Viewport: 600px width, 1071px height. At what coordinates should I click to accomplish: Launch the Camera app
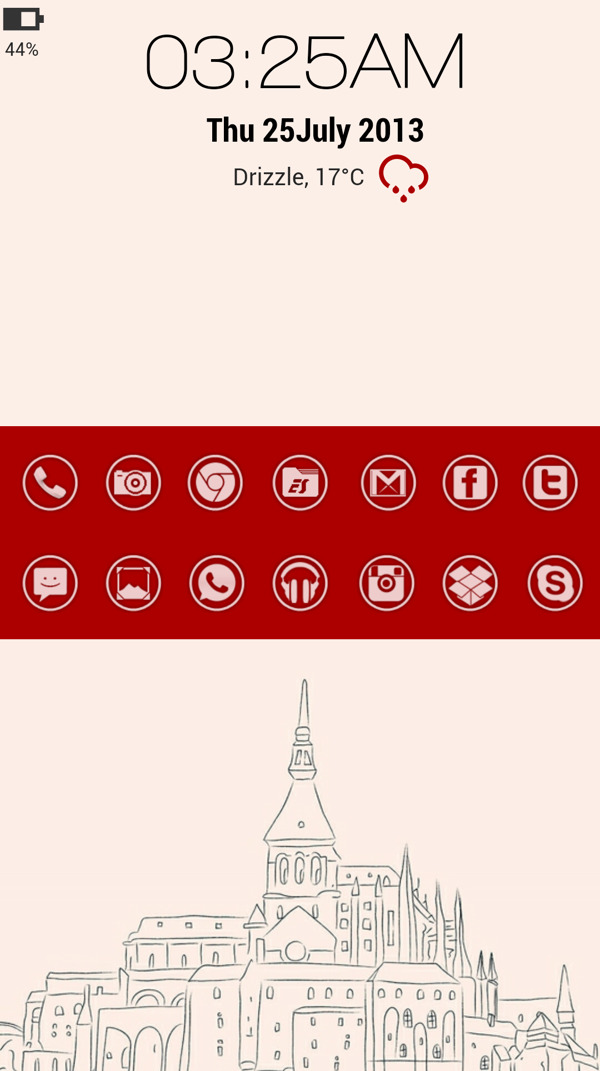[133, 483]
